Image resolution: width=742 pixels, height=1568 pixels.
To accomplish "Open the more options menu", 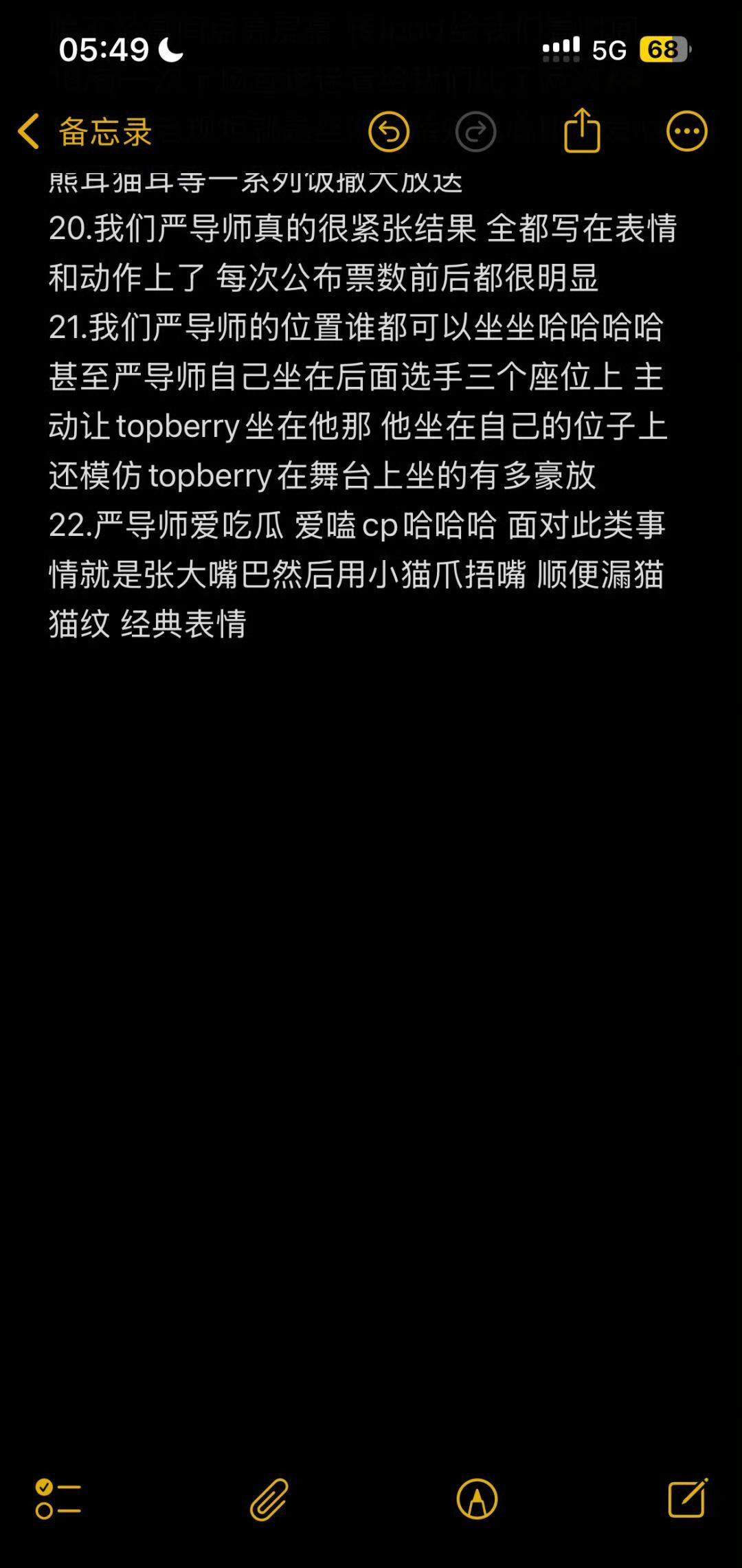I will [687, 131].
